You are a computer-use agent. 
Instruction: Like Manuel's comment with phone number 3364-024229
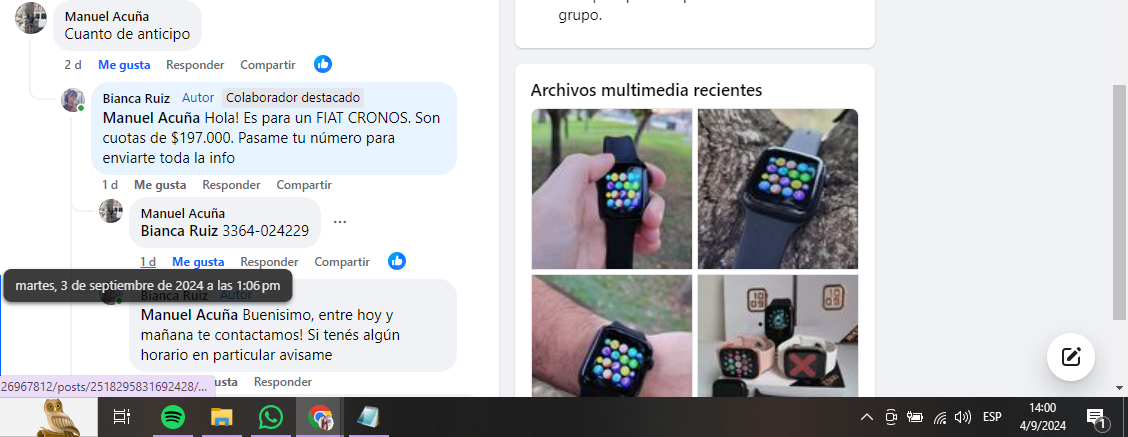pyautogui.click(x=198, y=262)
